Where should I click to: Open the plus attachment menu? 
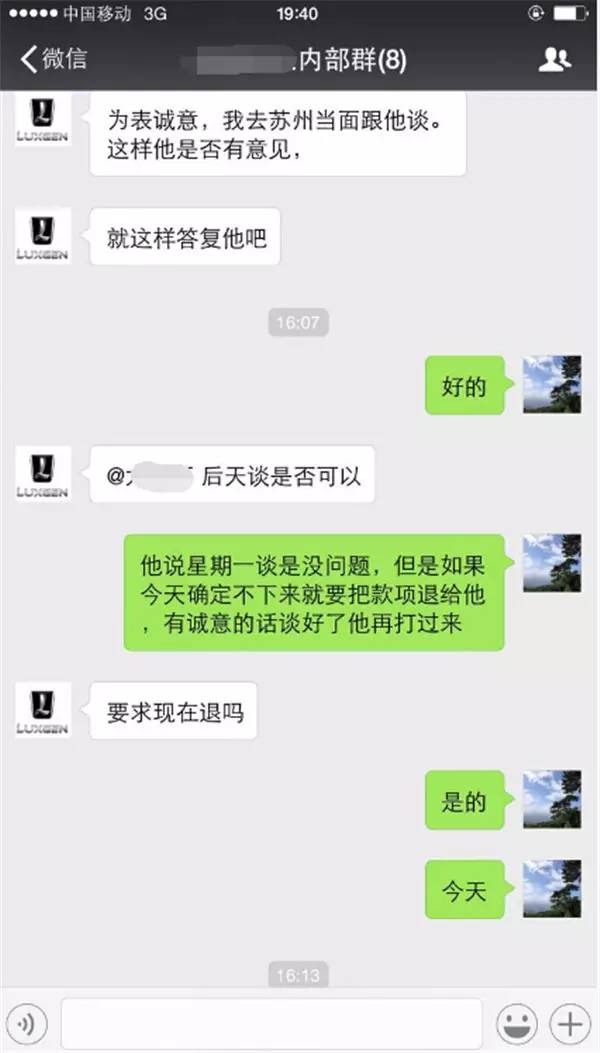(570, 1023)
